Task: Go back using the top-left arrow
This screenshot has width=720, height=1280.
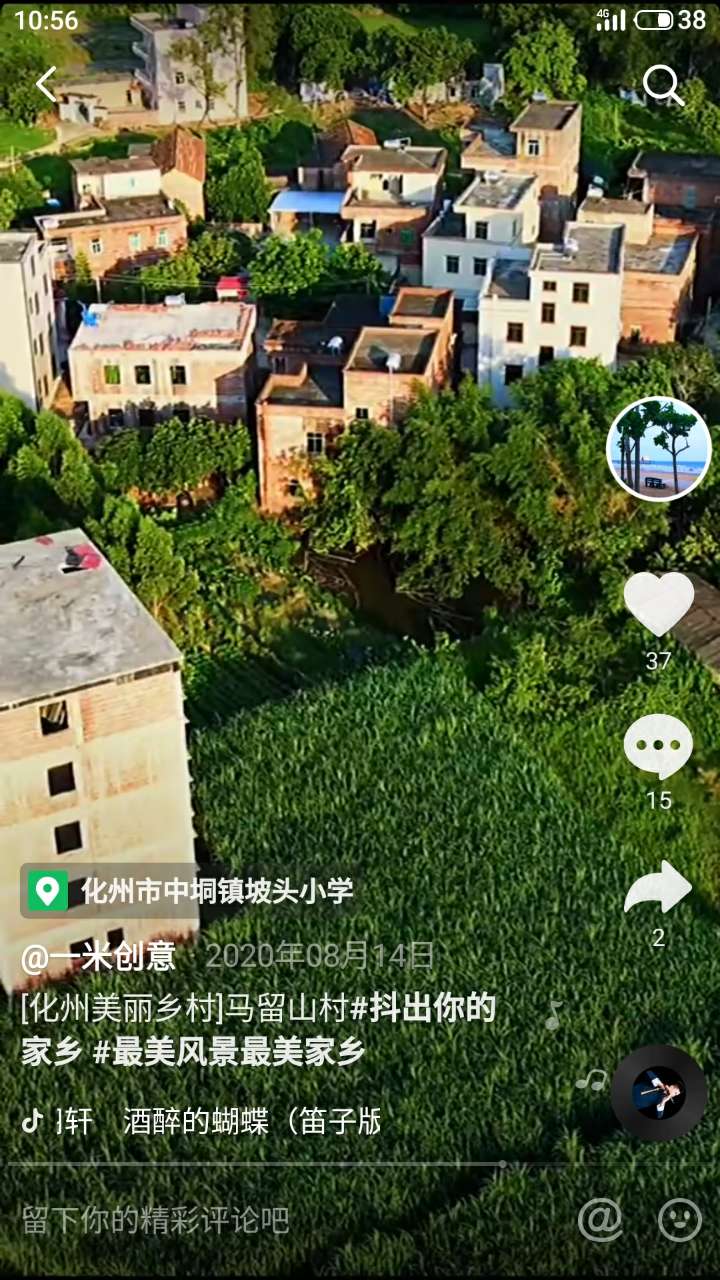Action: pos(46,85)
